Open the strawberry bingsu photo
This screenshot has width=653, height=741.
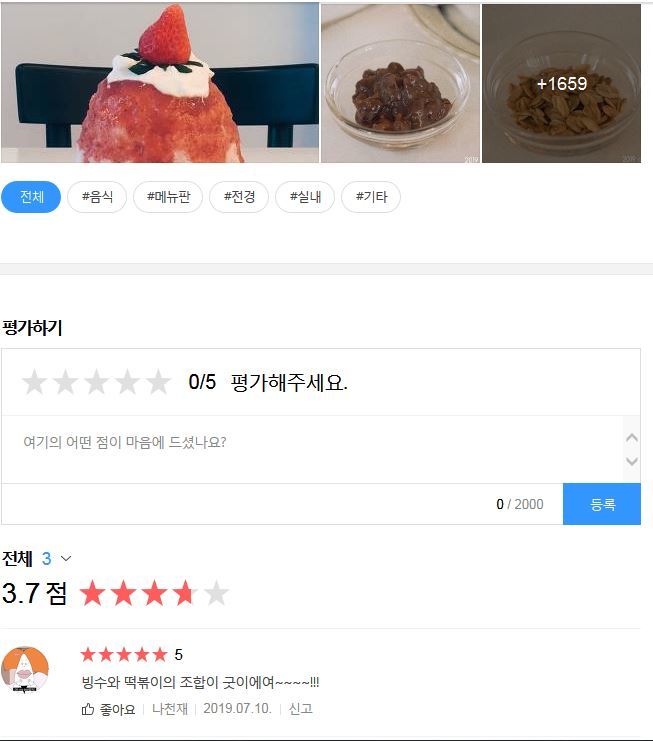tap(160, 83)
